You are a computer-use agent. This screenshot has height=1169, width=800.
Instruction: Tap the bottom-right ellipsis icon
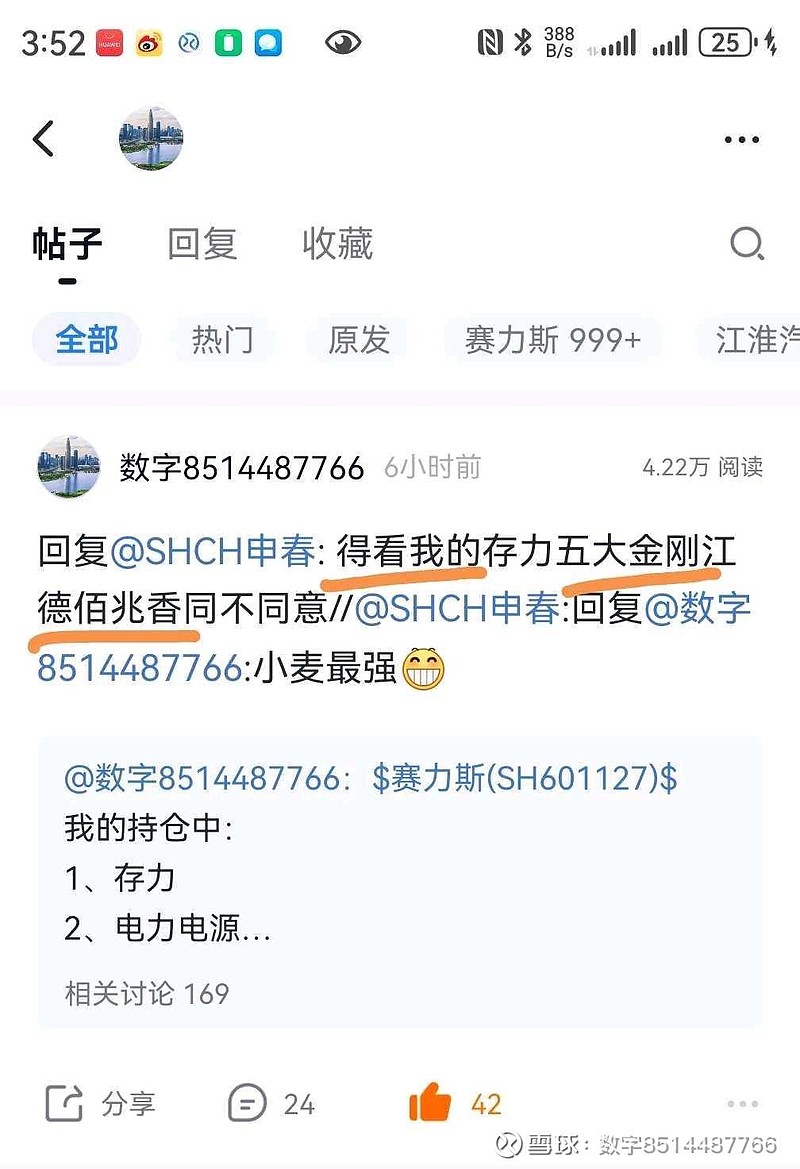pos(742,1103)
